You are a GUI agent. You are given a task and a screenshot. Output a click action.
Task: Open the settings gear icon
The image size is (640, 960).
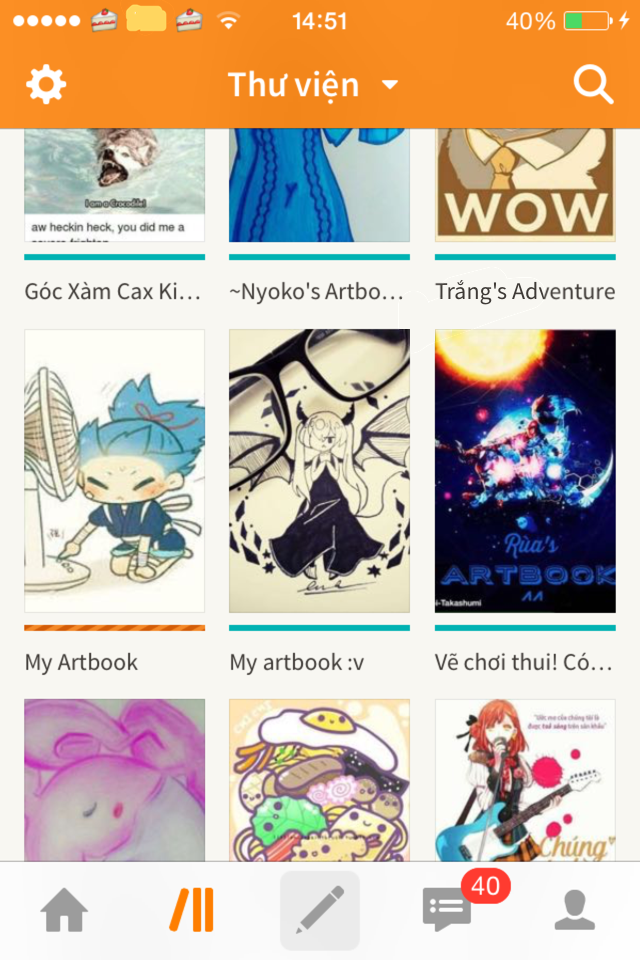[x=46, y=85]
